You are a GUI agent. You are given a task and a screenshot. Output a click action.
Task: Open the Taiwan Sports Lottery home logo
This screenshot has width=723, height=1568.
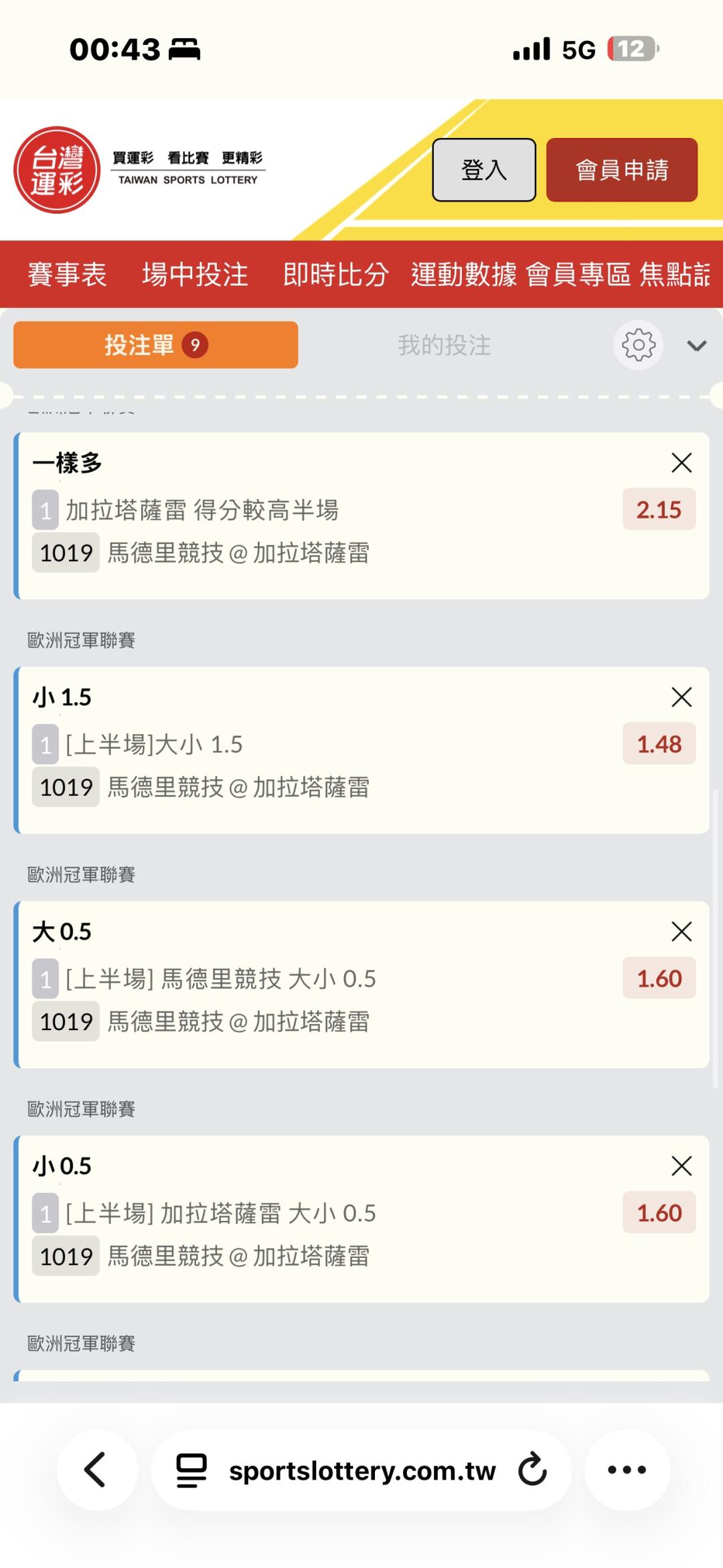coord(58,170)
